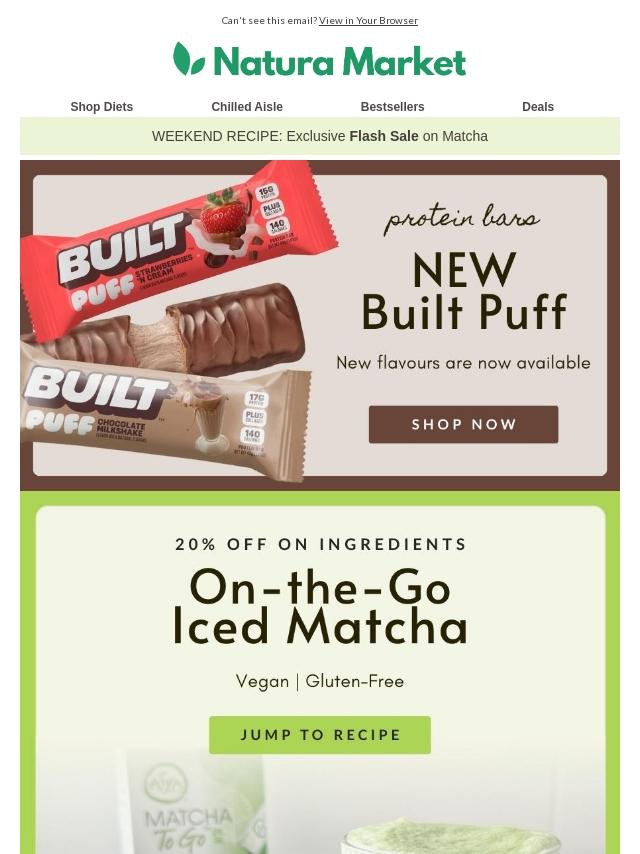Image resolution: width=640 pixels, height=854 pixels.
Task: Jump to the iced matcha recipe
Action: pyautogui.click(x=320, y=735)
